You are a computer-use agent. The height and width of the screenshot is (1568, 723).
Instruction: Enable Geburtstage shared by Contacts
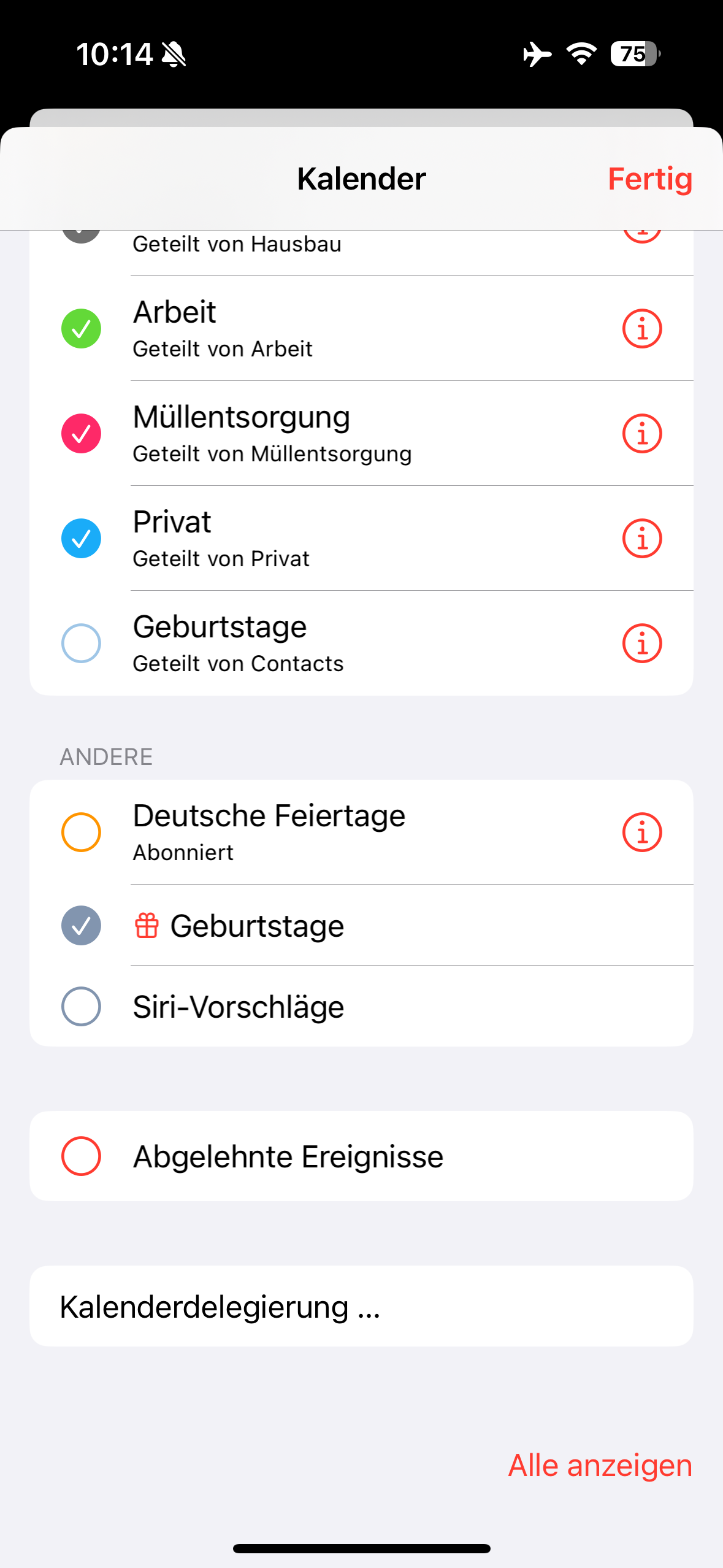[x=82, y=644]
